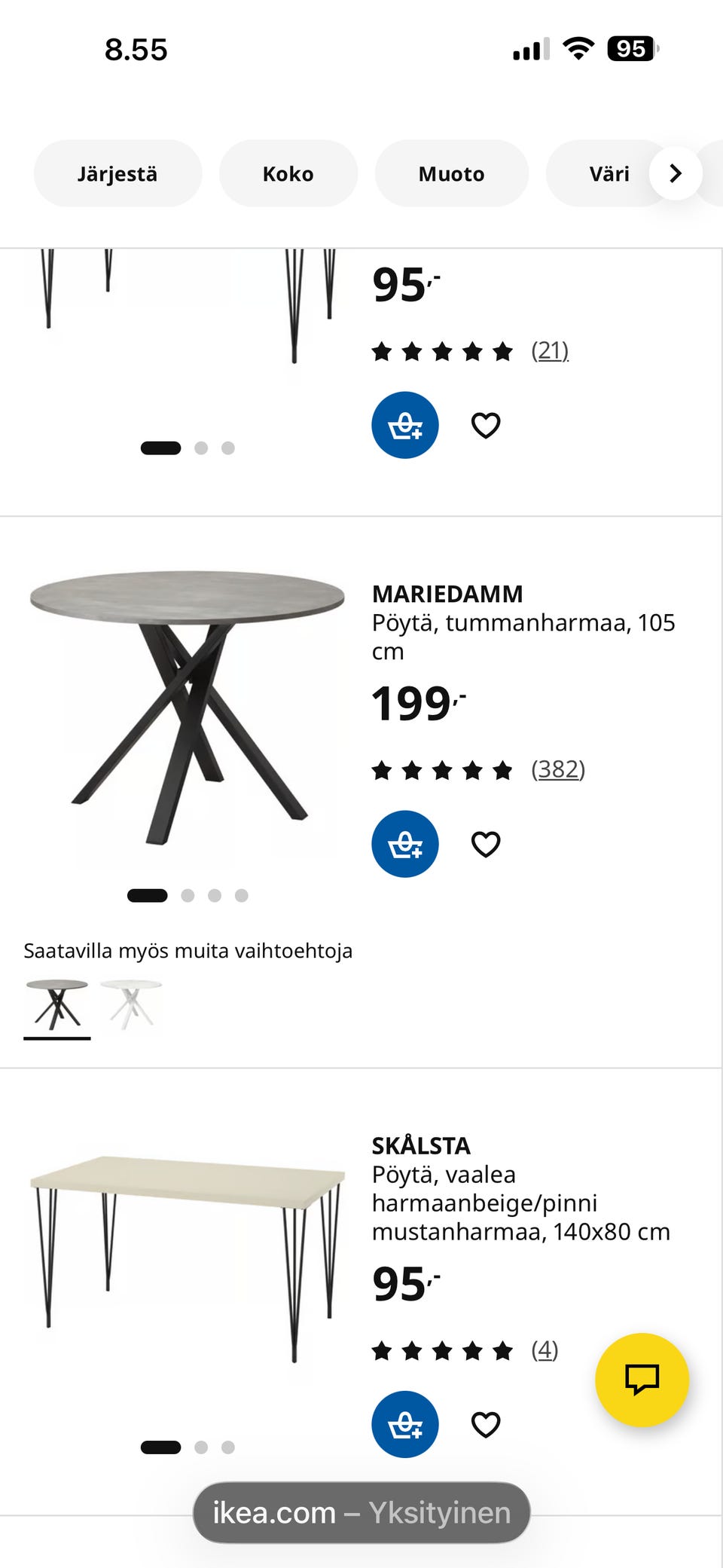Choose the white MARIEDAMM variant thumbnail
The image size is (723, 1568).
[131, 1005]
